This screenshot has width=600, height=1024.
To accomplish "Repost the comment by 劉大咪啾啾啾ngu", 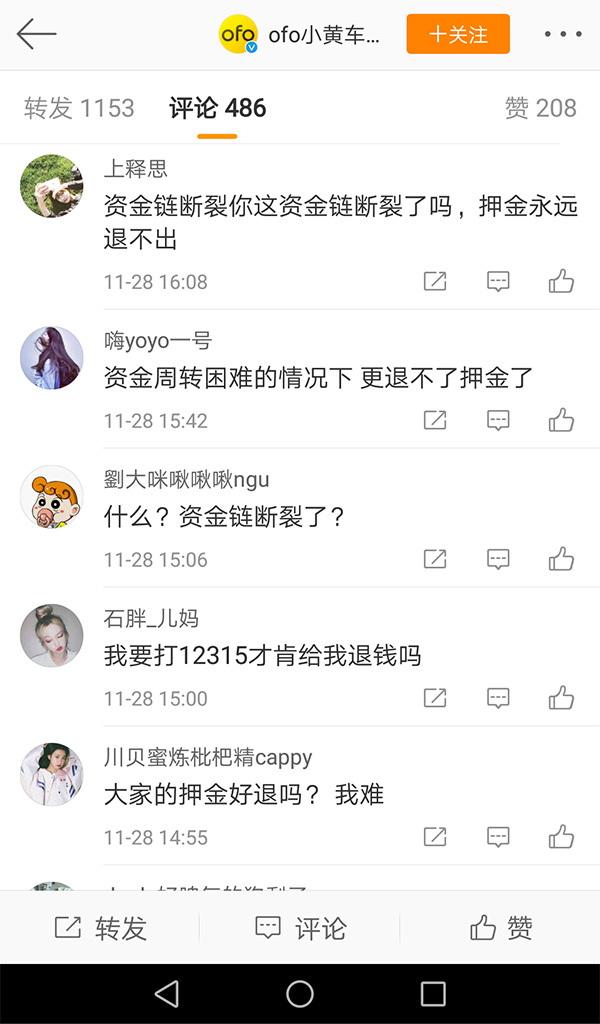I will pyautogui.click(x=435, y=559).
